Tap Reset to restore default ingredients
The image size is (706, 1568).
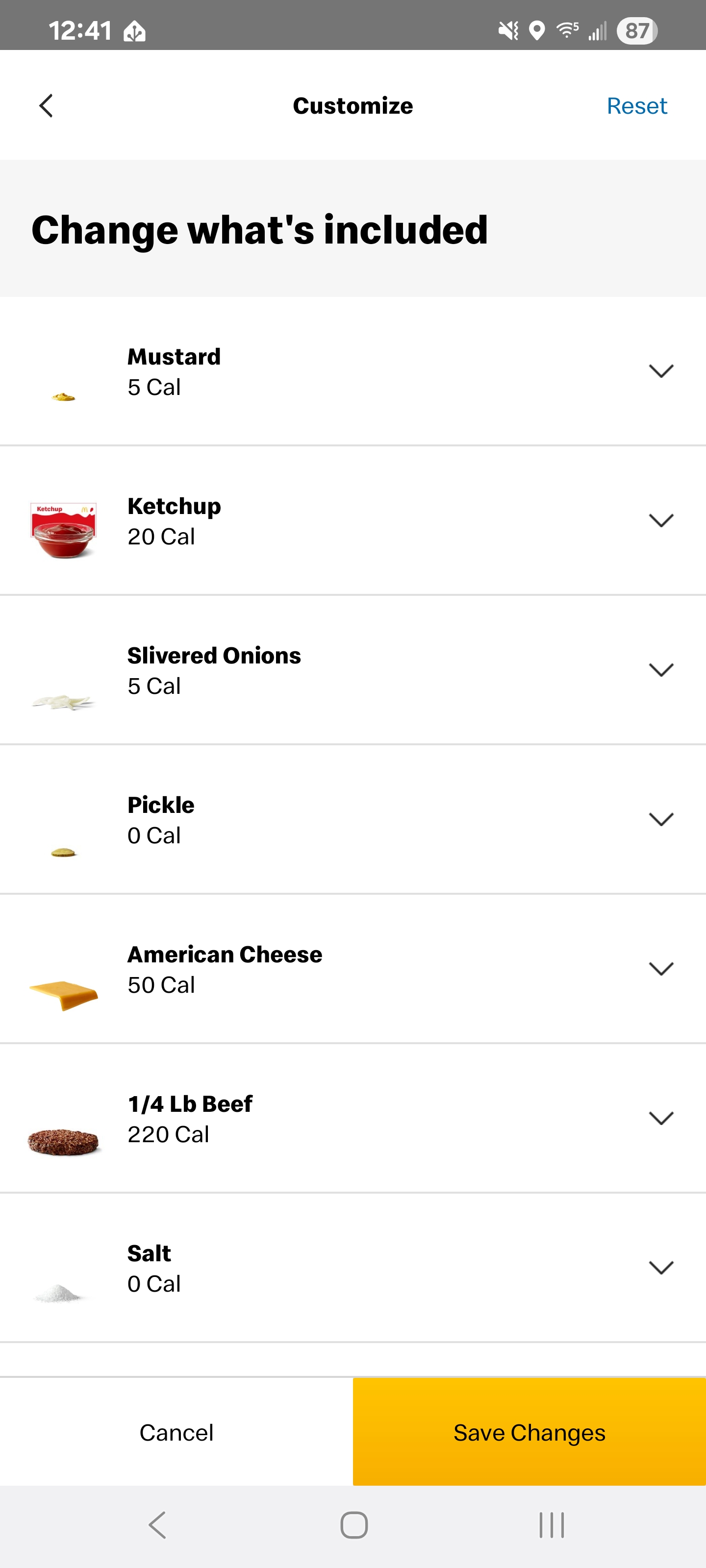point(636,106)
